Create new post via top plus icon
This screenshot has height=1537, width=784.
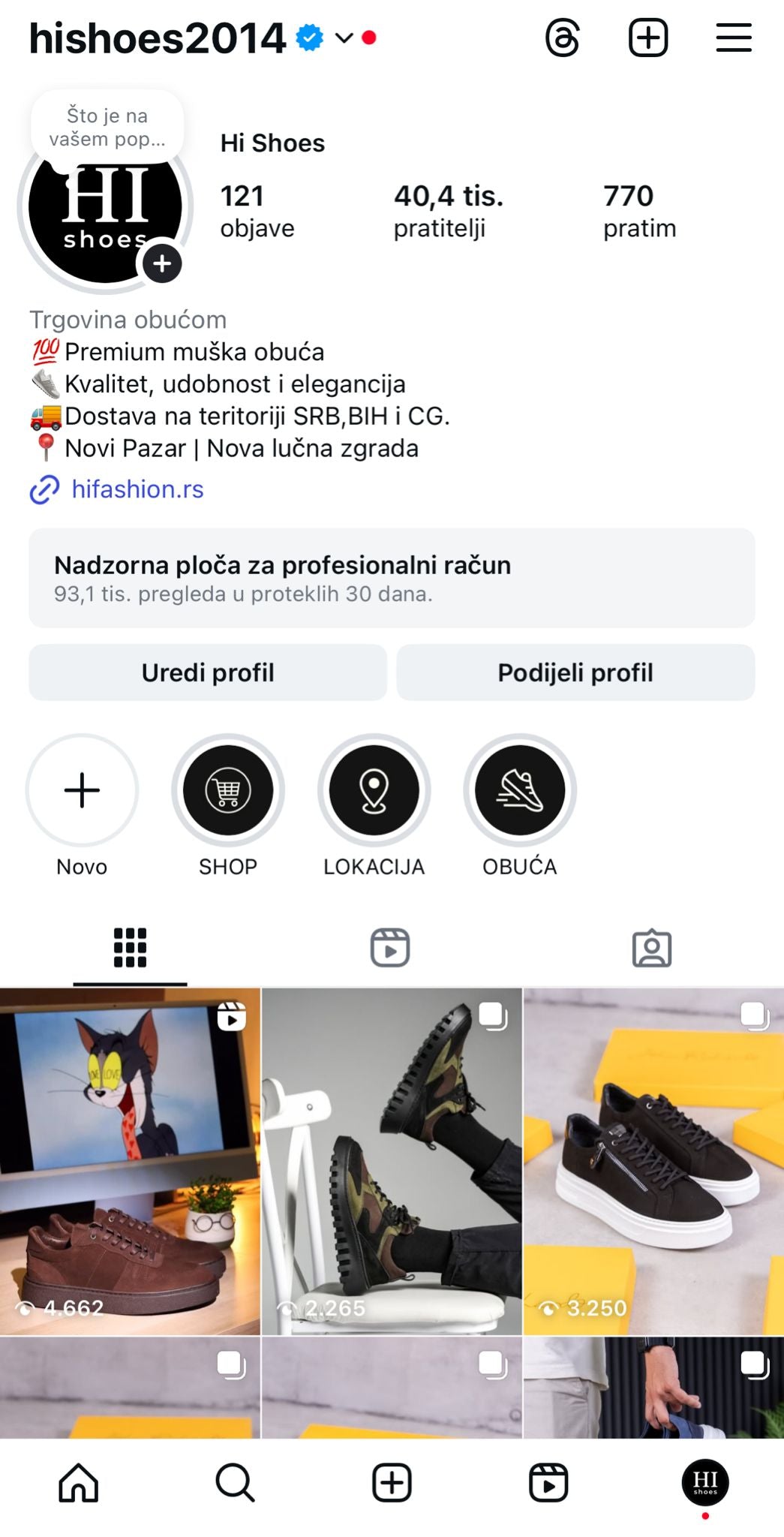tap(648, 38)
